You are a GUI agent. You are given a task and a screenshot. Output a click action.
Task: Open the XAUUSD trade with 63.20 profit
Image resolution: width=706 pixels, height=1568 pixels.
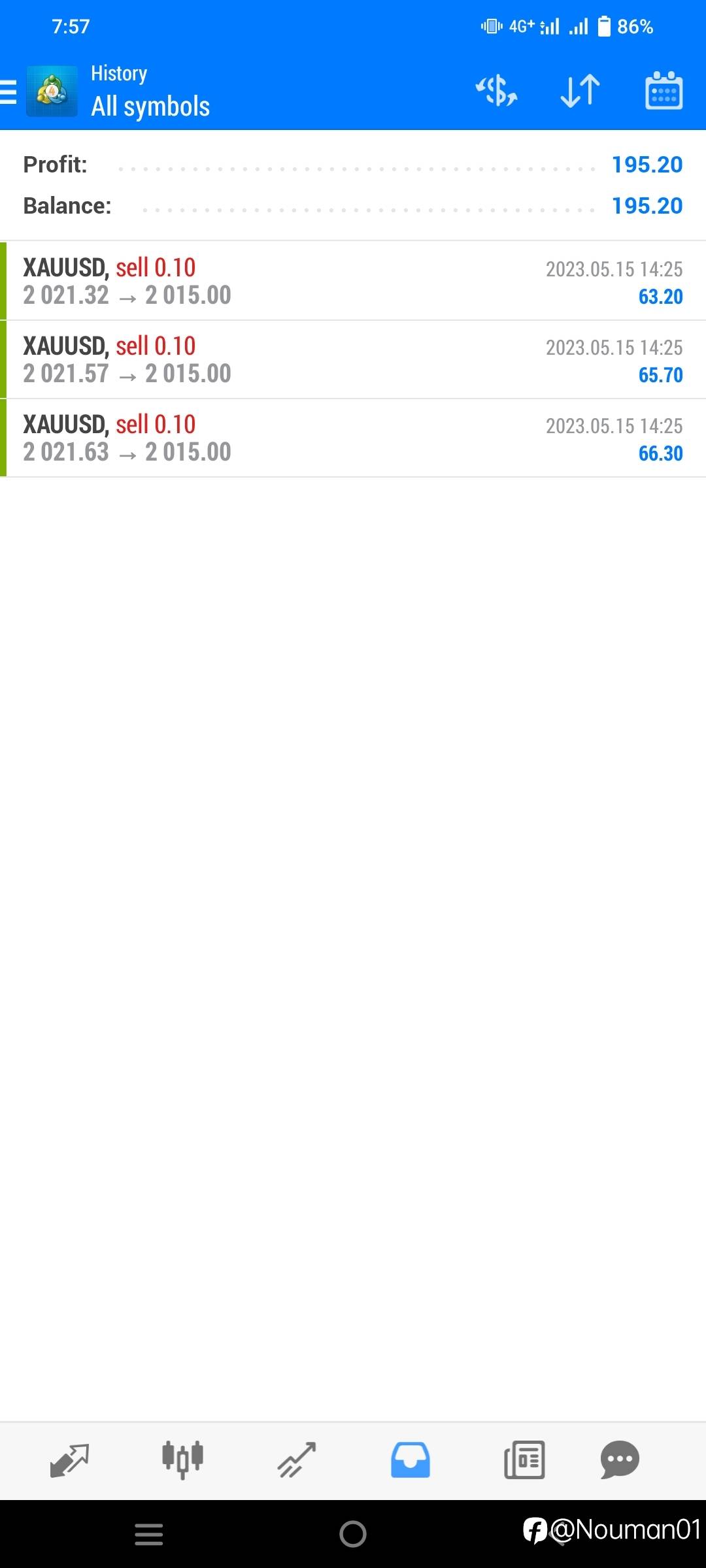[353, 281]
